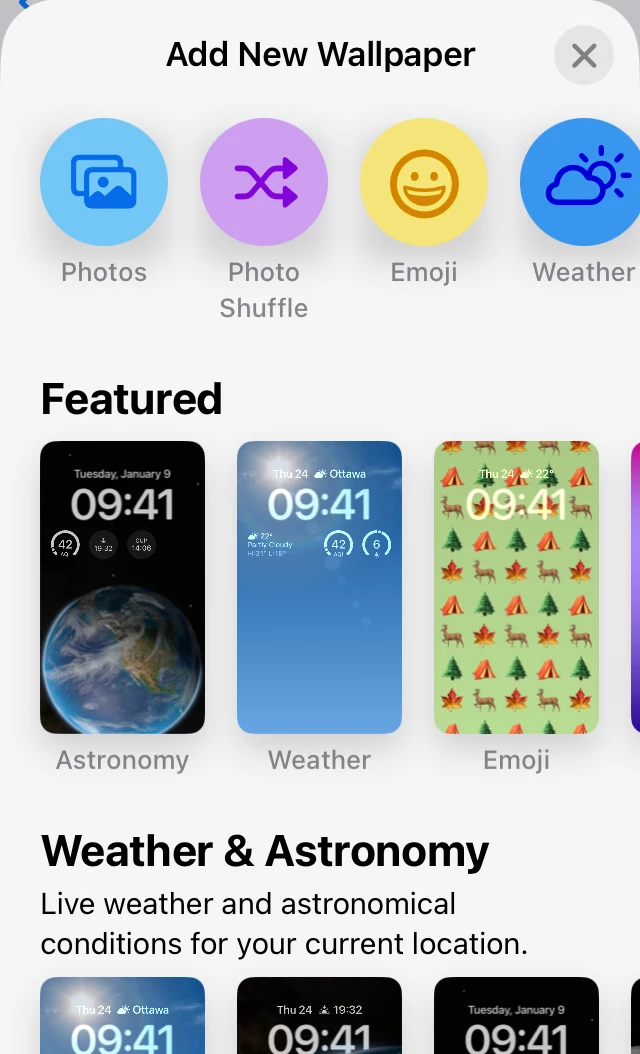Pick the featured Weather wallpaper
This screenshot has height=1054, width=640.
(x=319, y=588)
